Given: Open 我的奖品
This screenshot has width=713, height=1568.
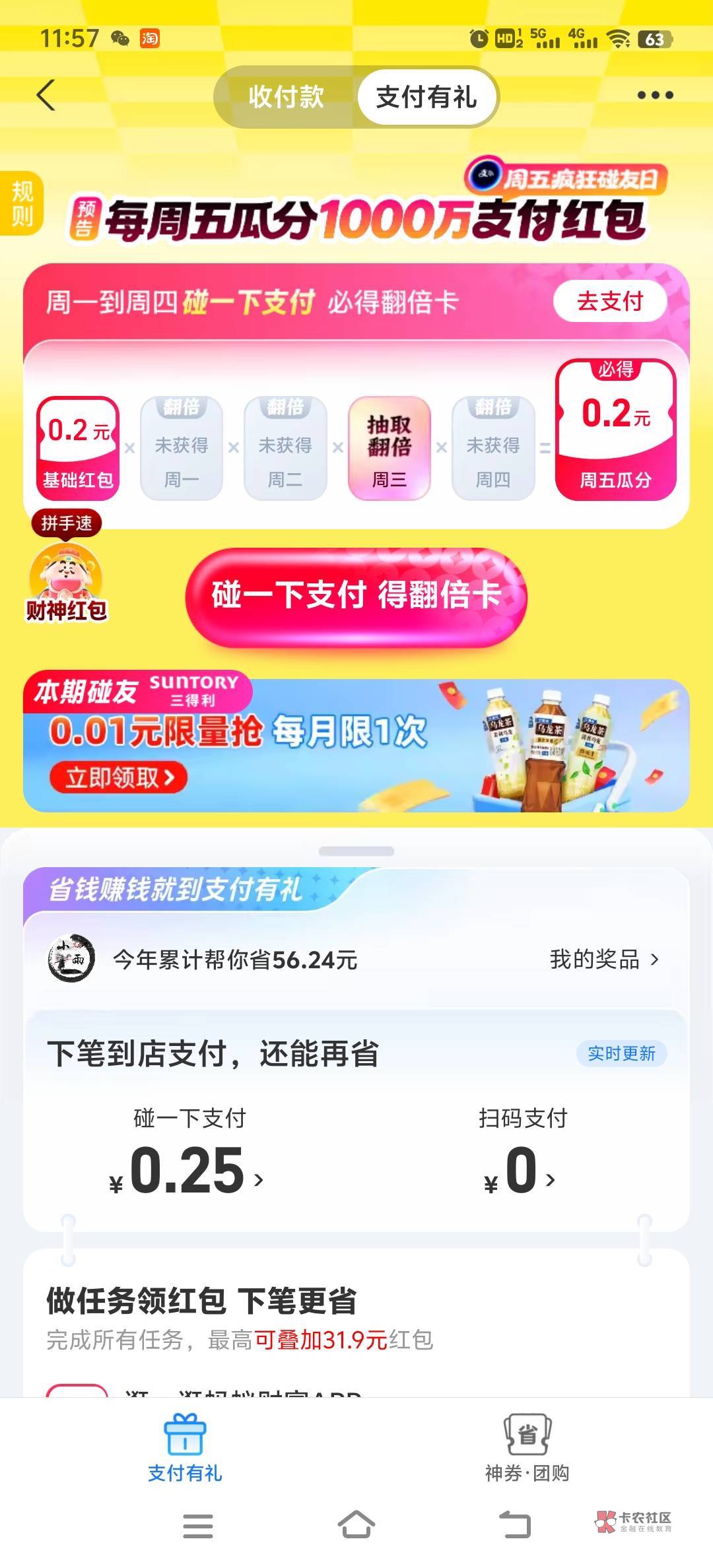Looking at the screenshot, I should coord(604,960).
